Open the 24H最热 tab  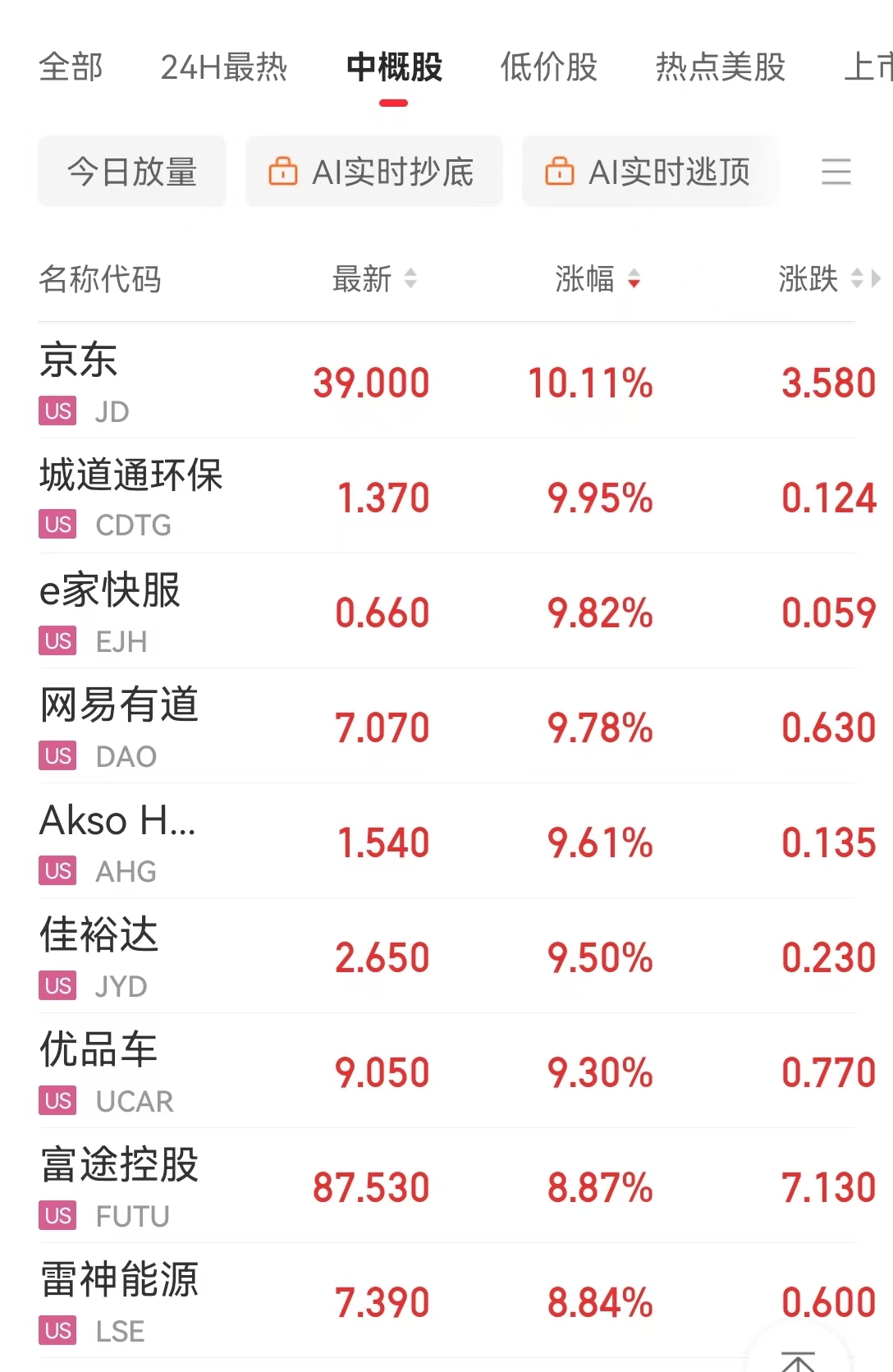pos(225,68)
